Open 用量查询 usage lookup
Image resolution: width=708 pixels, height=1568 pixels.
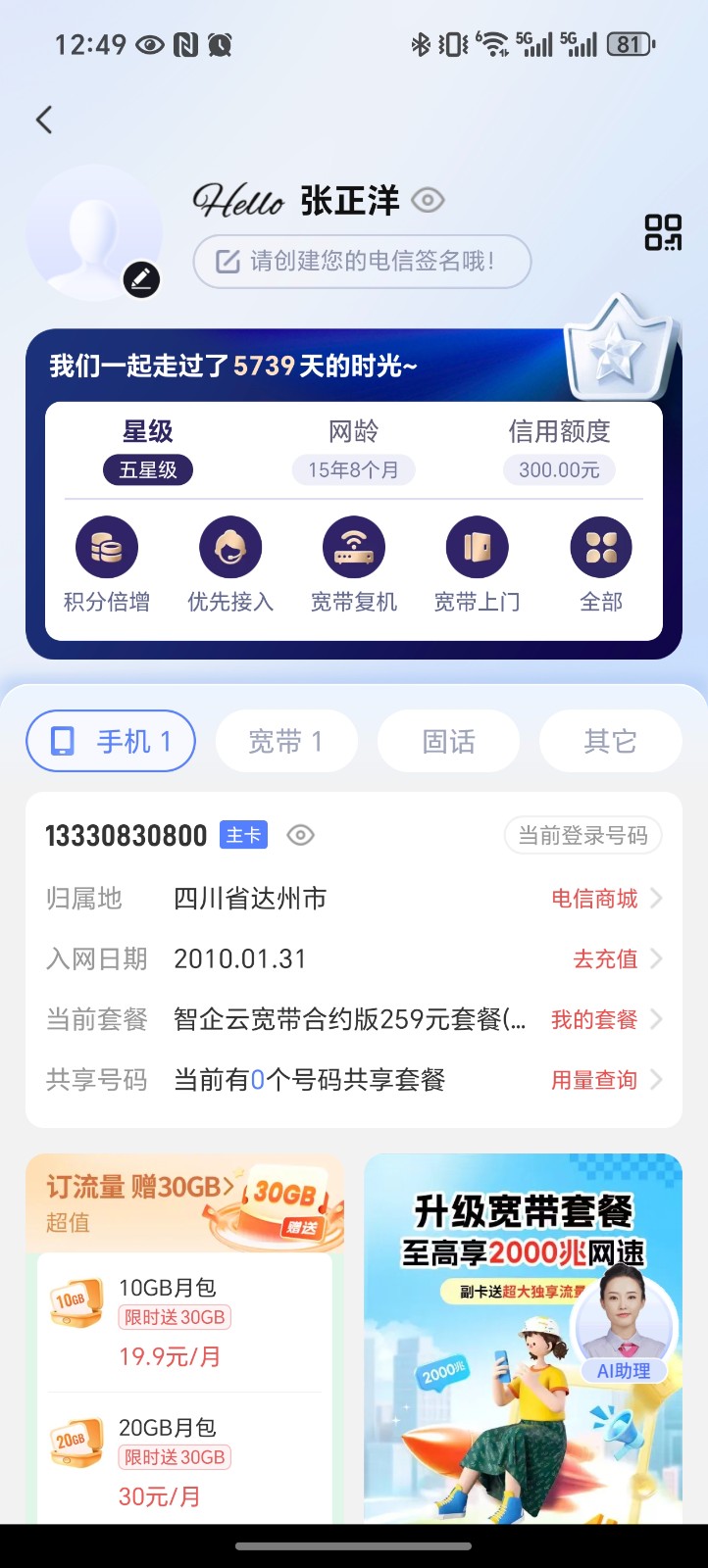(605, 1081)
